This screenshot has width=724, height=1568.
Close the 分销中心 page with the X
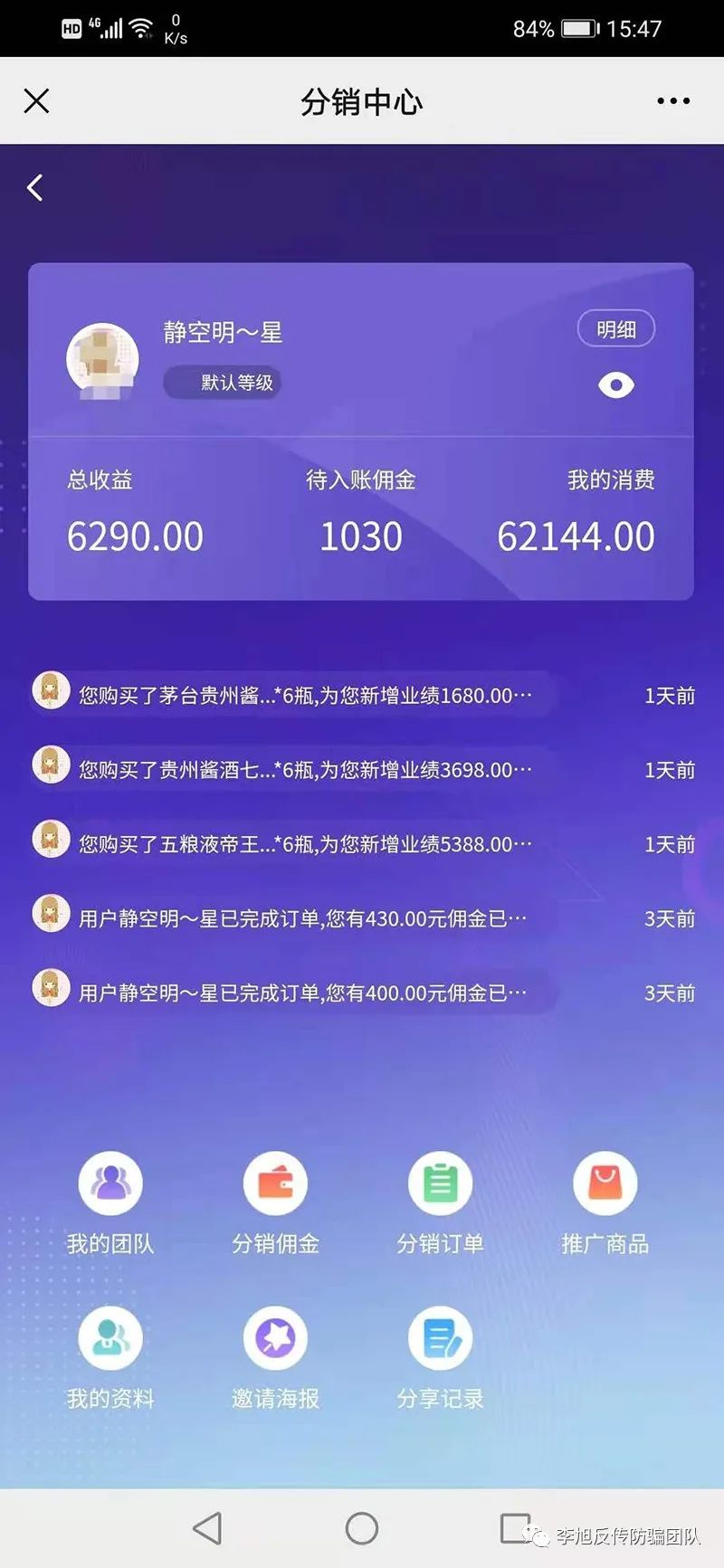[36, 100]
